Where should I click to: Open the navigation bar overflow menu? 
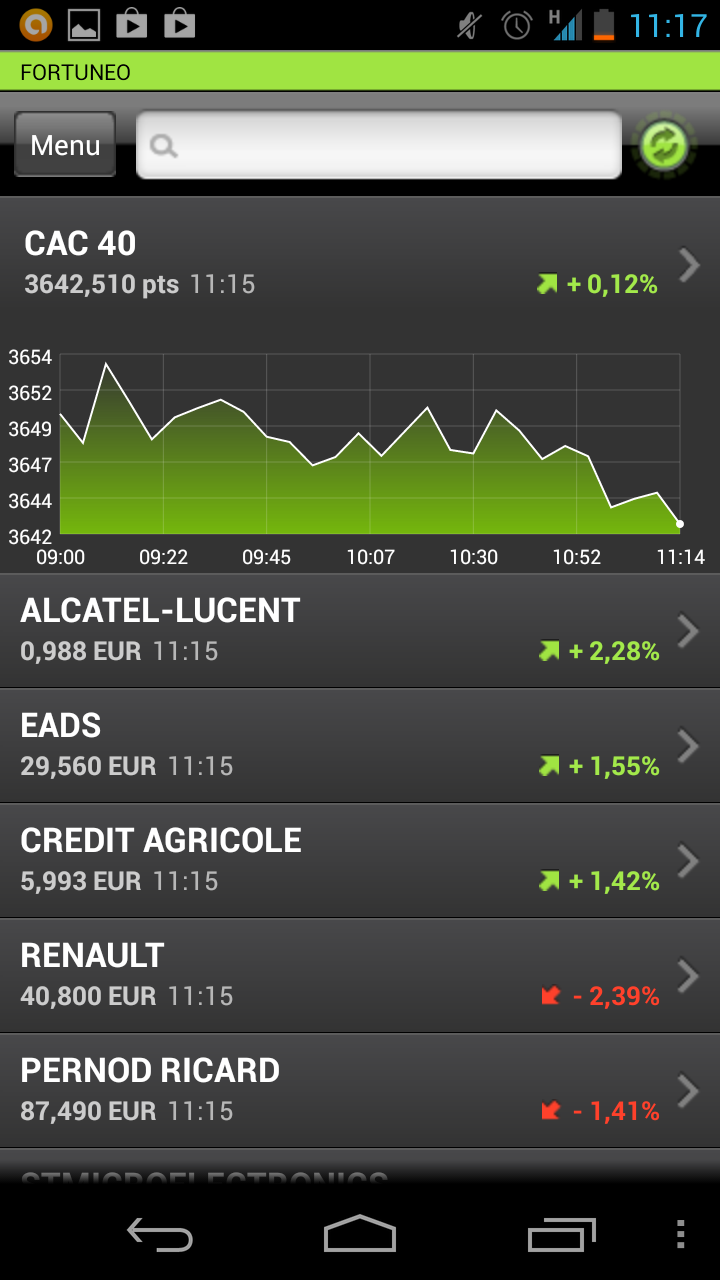(681, 1234)
